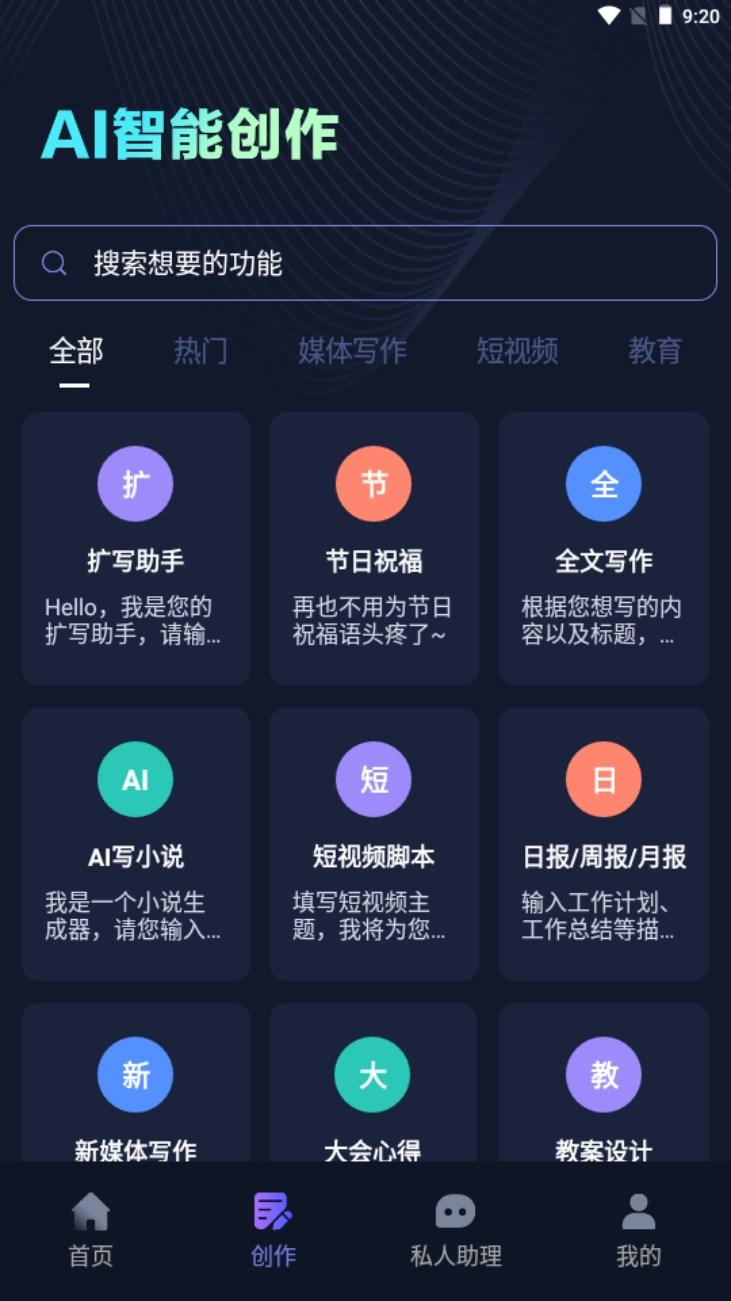
Task: Switch to the 热门 tab
Action: click(200, 351)
